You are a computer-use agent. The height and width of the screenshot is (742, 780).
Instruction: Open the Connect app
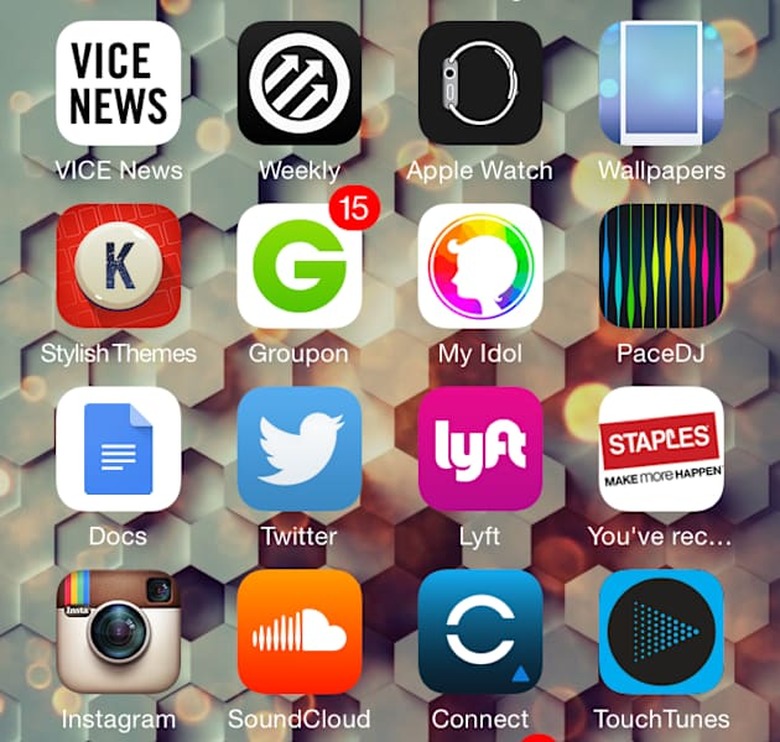(481, 632)
